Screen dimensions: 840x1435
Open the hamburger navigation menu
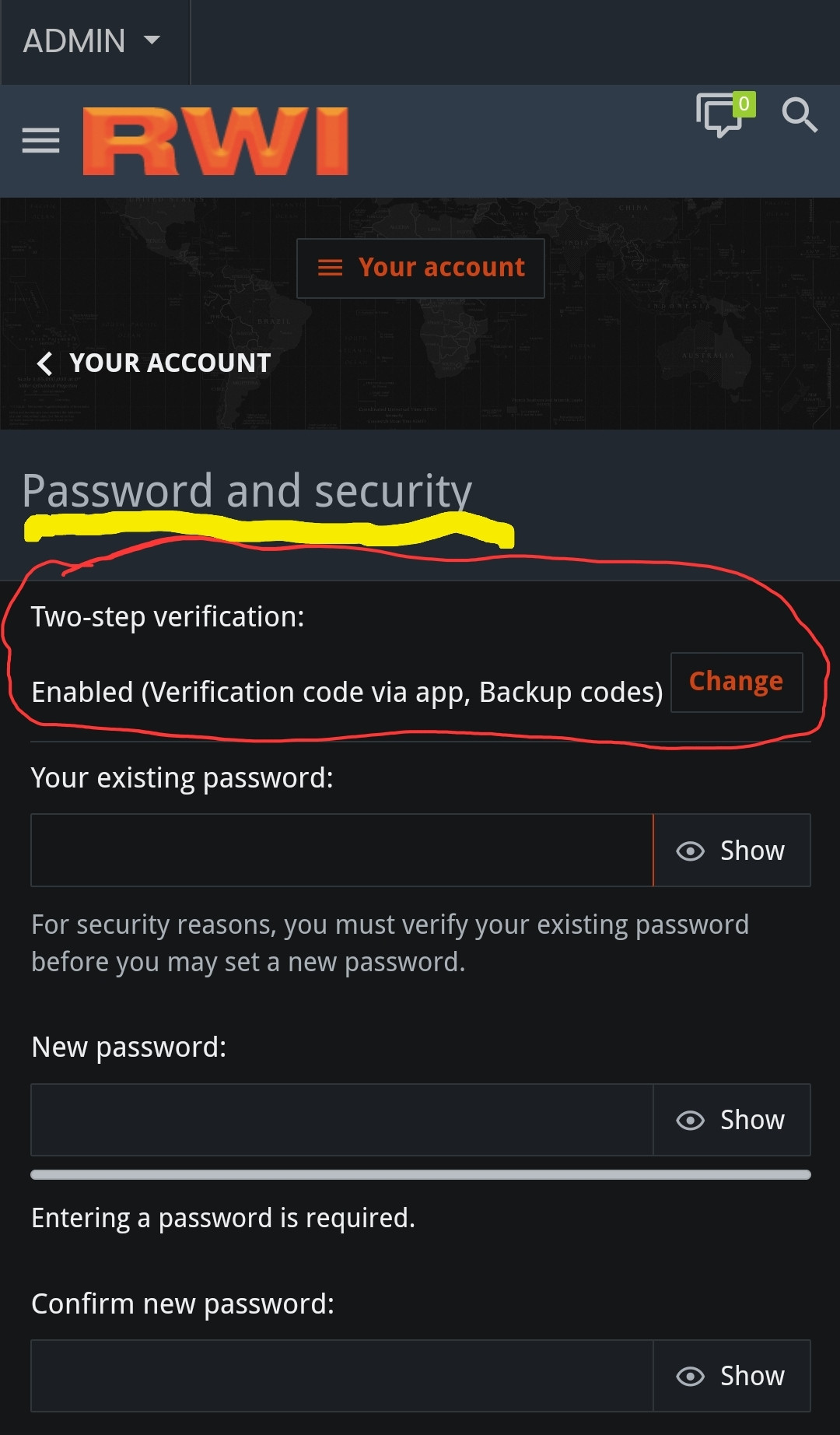pyautogui.click(x=40, y=140)
